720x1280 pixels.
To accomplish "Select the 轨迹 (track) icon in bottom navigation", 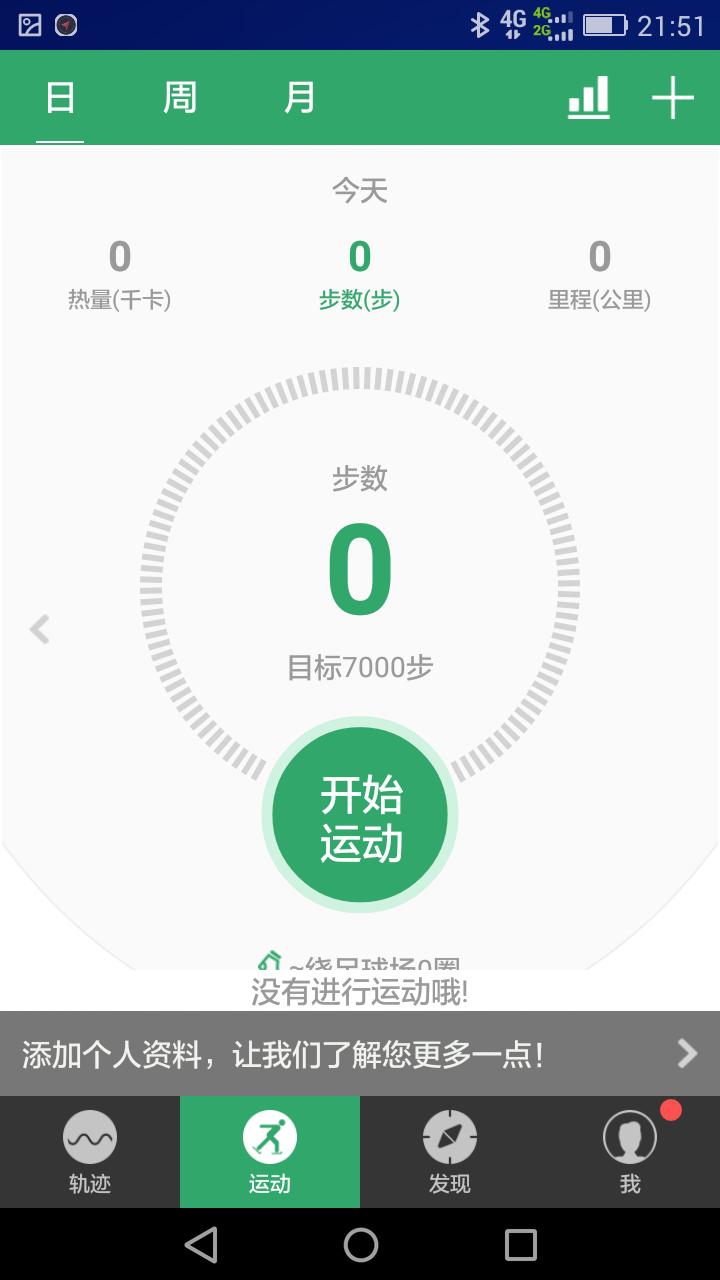I will 90,1152.
